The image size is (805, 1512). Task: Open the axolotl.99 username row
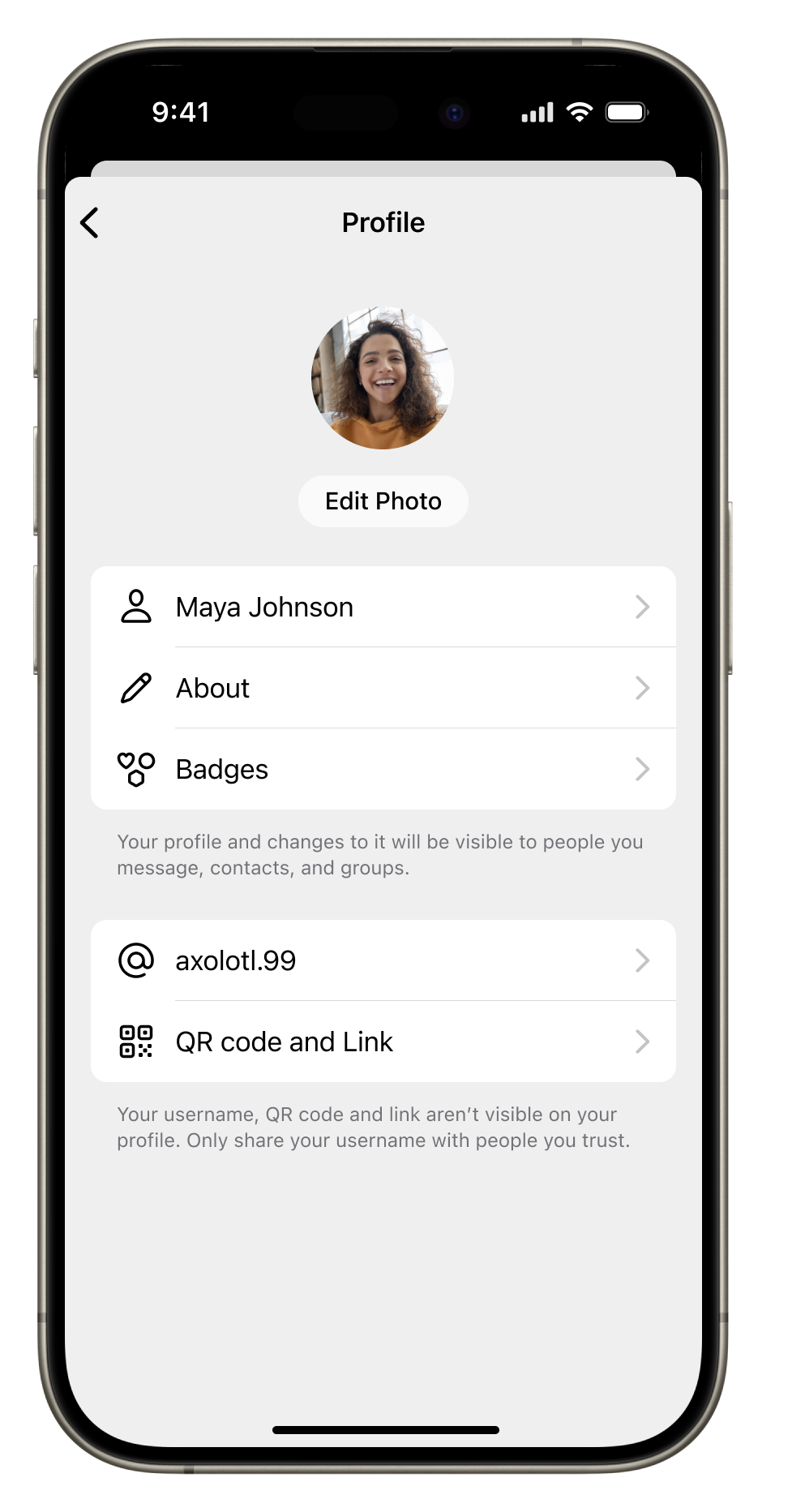click(x=383, y=960)
